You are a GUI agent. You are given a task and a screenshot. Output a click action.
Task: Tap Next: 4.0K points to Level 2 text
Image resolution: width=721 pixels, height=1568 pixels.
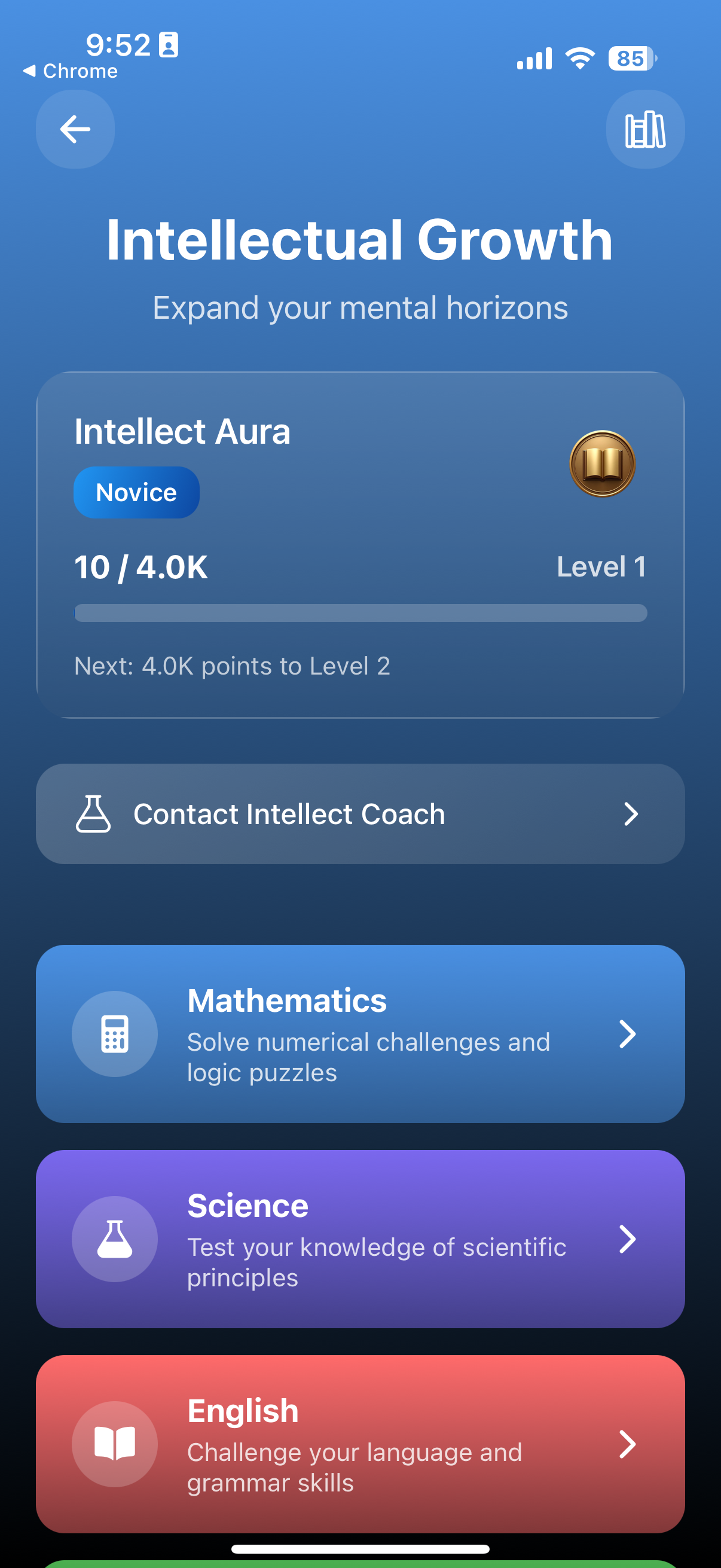[x=233, y=666]
